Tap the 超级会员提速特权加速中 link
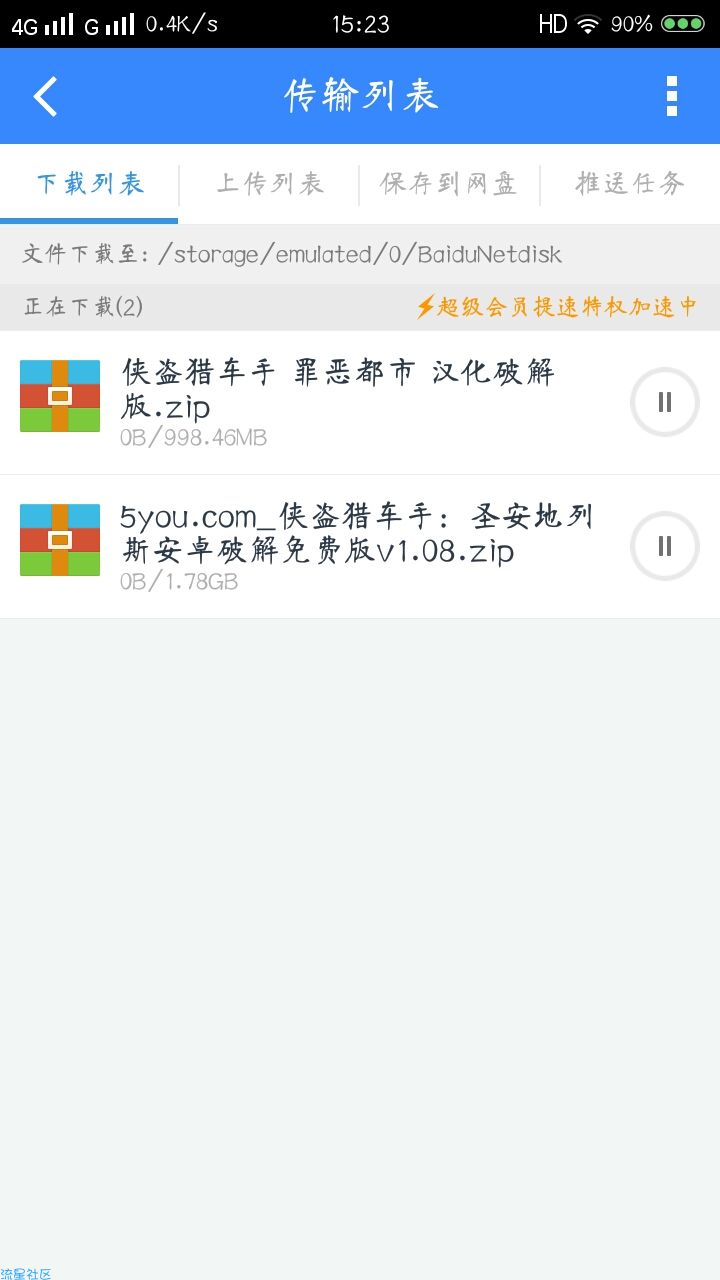The width and height of the screenshot is (720, 1280). [x=556, y=307]
